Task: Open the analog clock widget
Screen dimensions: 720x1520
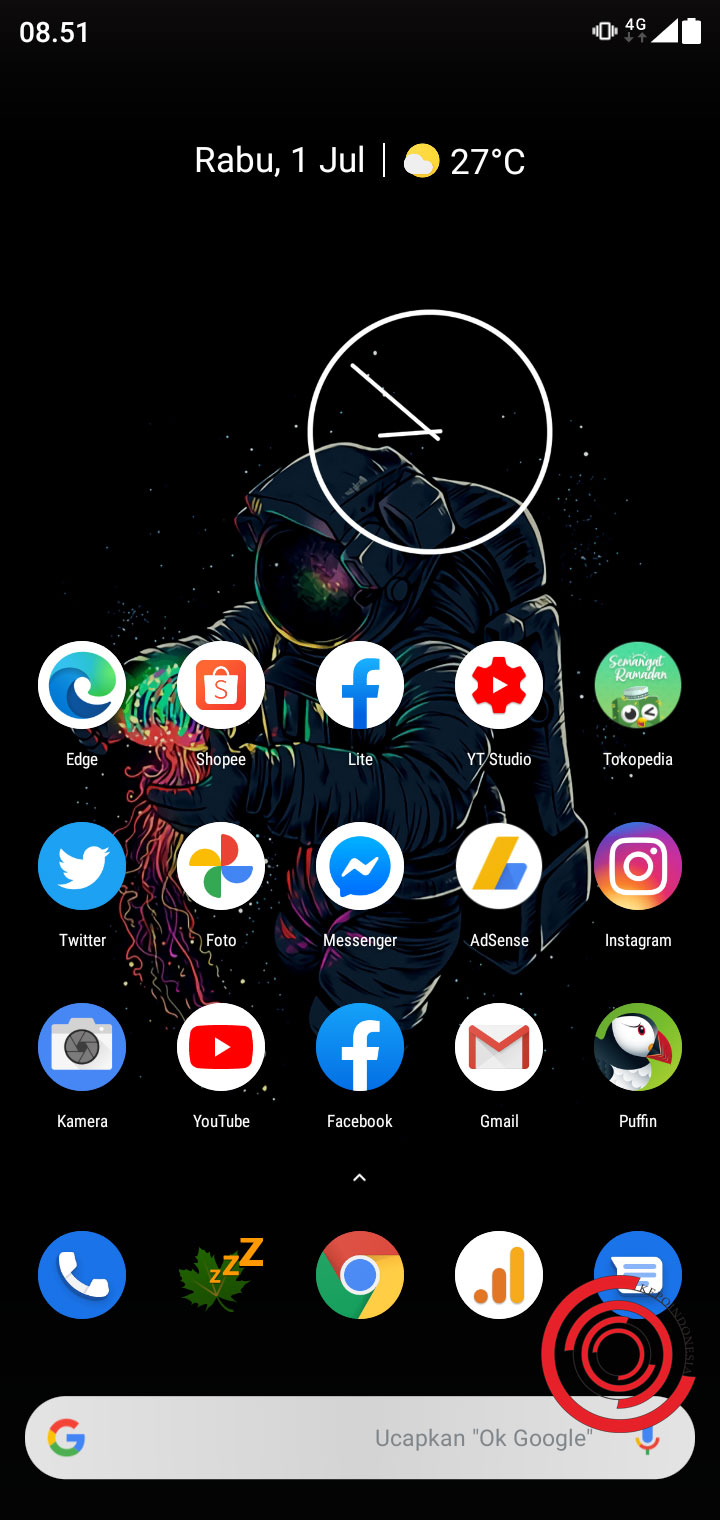Action: [430, 432]
